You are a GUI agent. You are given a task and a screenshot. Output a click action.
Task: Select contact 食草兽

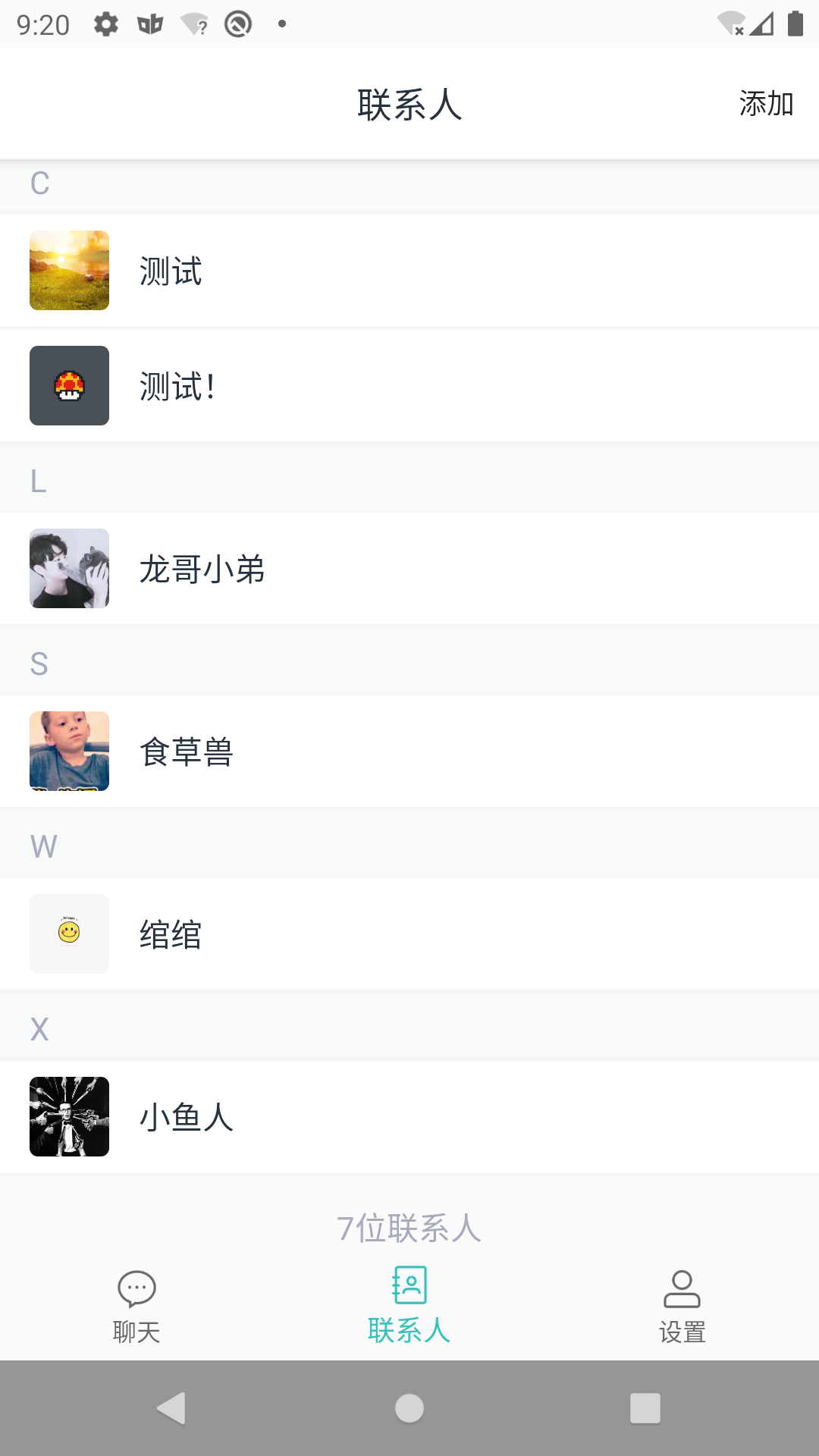click(x=409, y=752)
